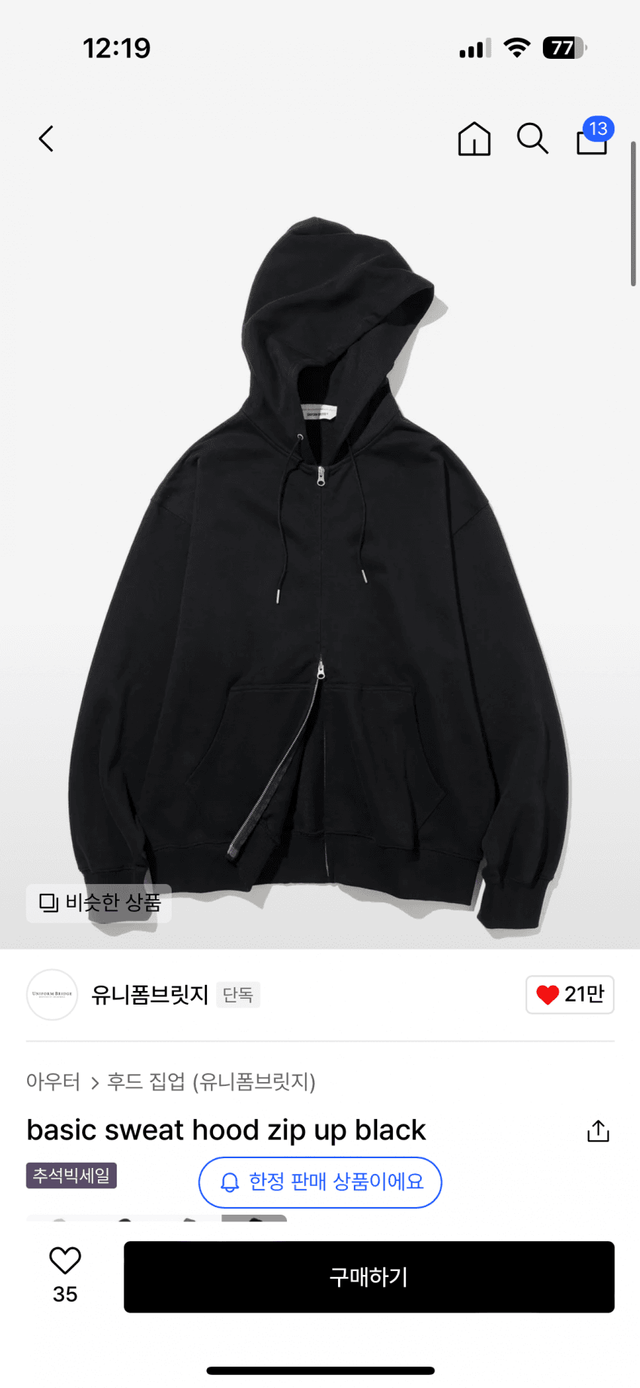Open the 유니폼브릿지 brand page
Viewport: 640px width, 1388px height.
[149, 995]
